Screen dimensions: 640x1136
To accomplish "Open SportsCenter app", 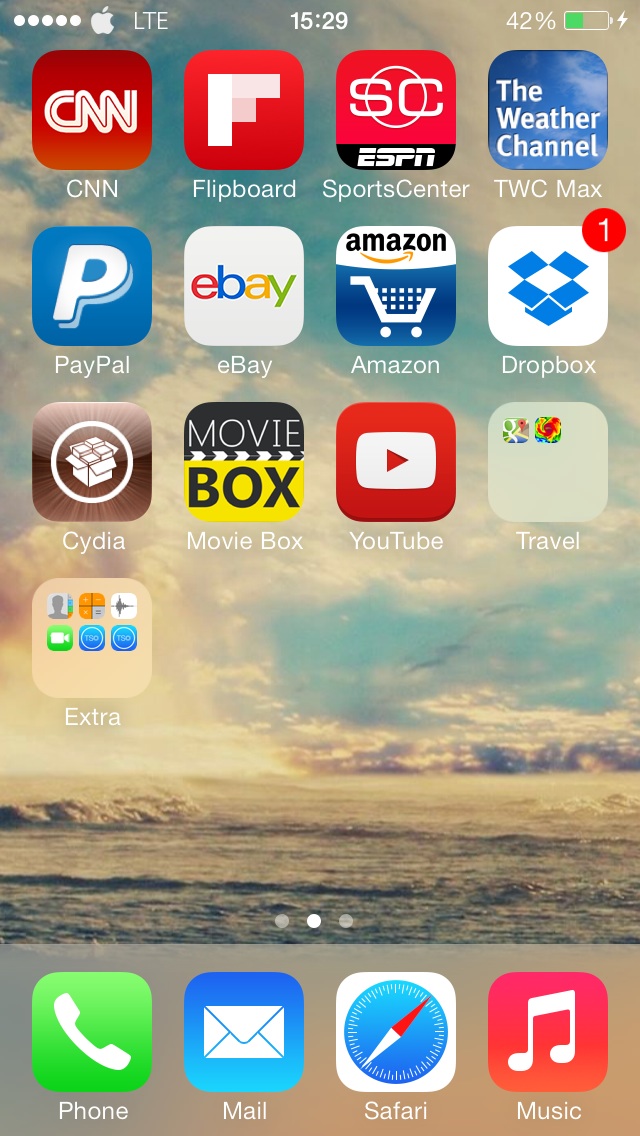I will [396, 109].
